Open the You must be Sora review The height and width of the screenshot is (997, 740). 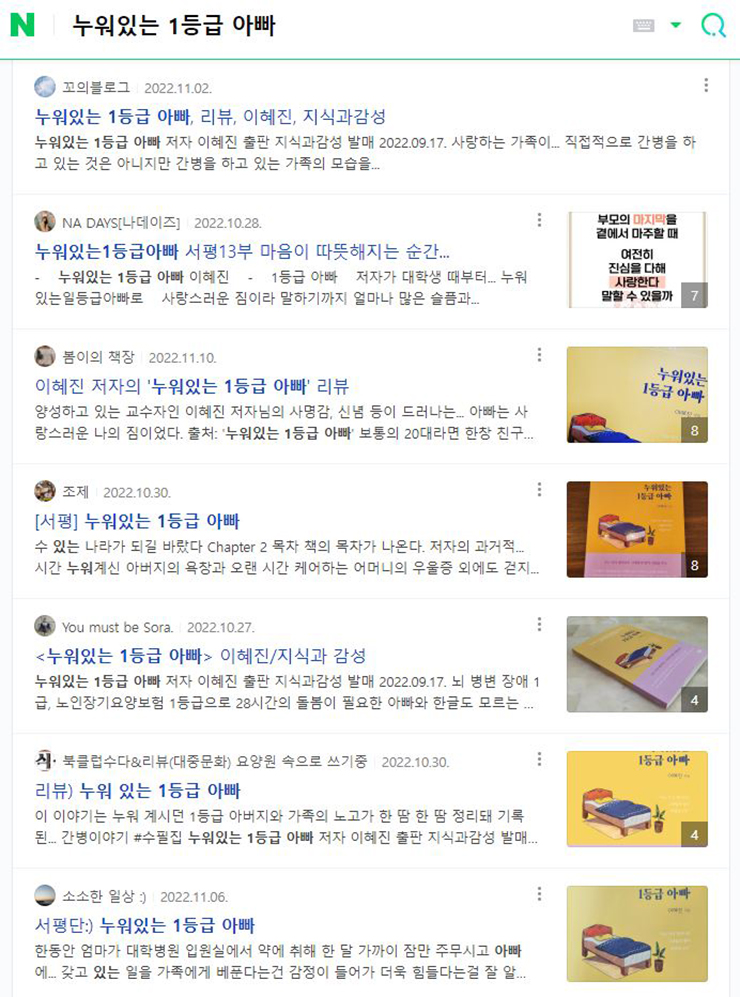[200, 656]
